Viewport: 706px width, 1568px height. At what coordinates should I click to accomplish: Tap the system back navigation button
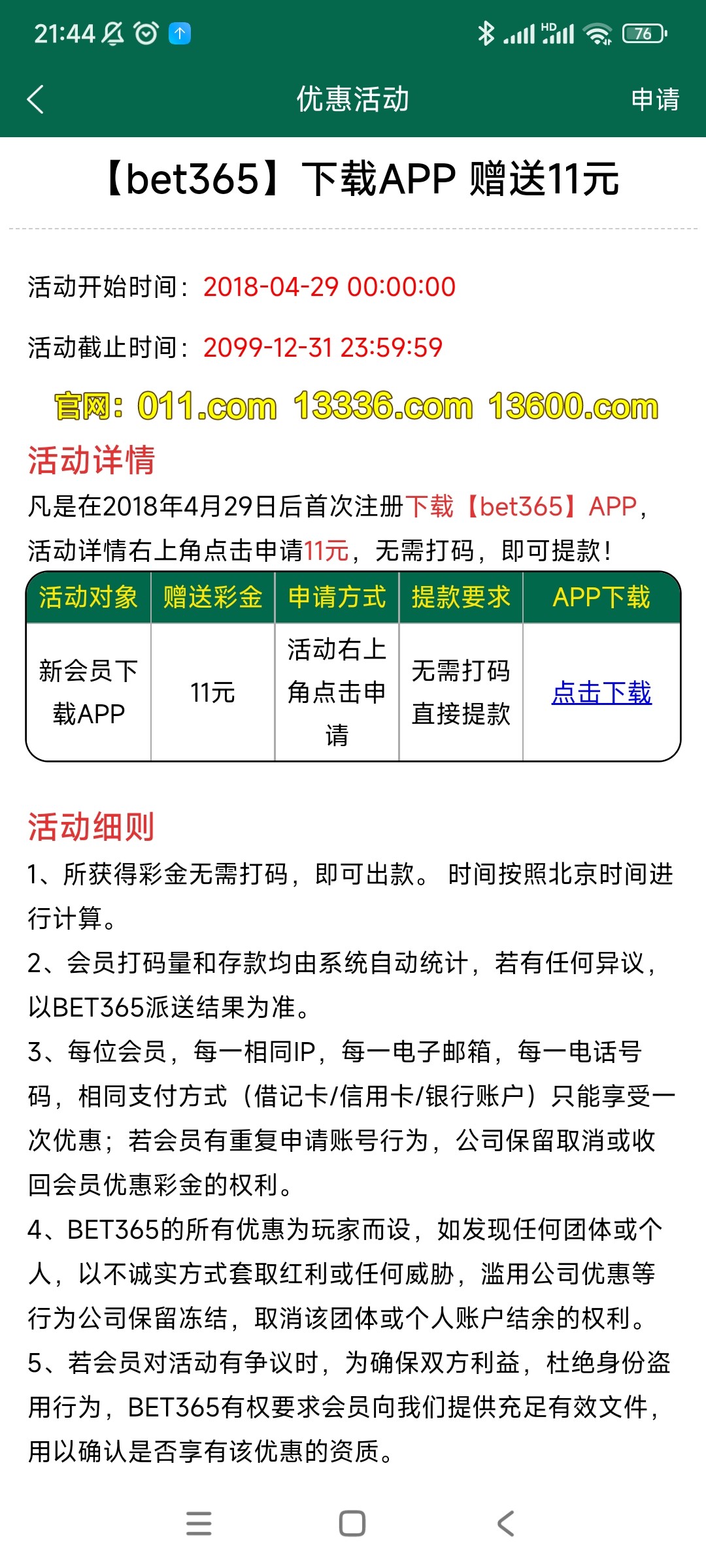pos(506,1523)
